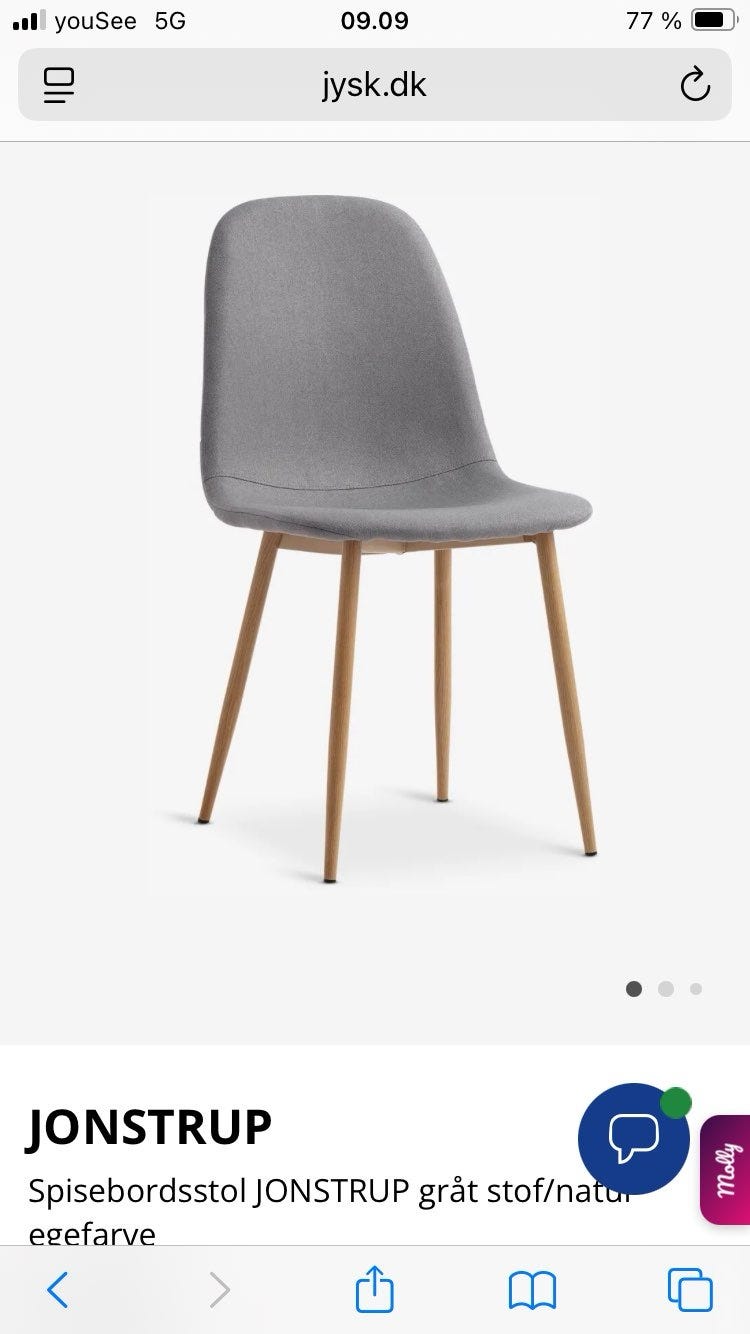
Task: Open the live chat bubble
Action: tap(634, 1139)
